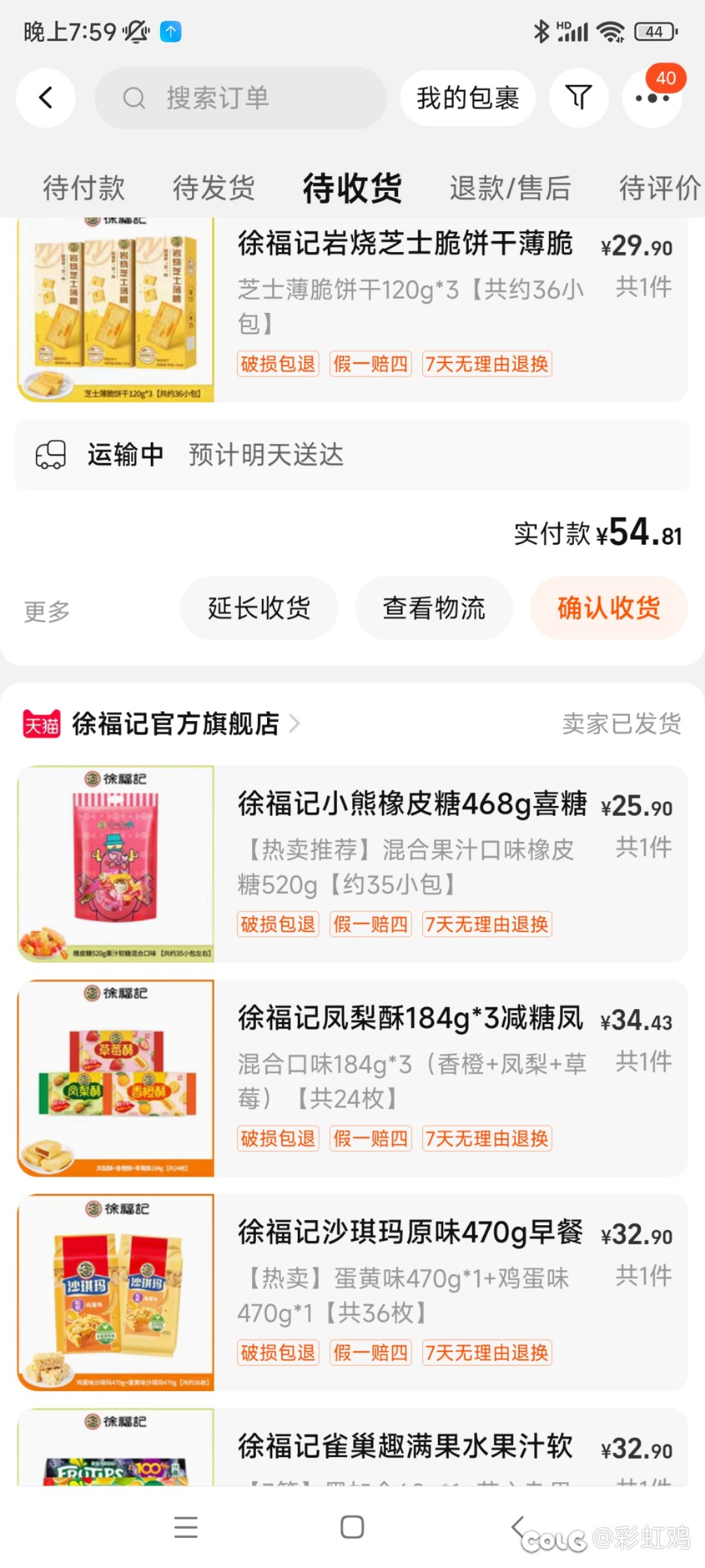This screenshot has width=705, height=1568.
Task: Tap 更多 for more order options
Action: (46, 611)
